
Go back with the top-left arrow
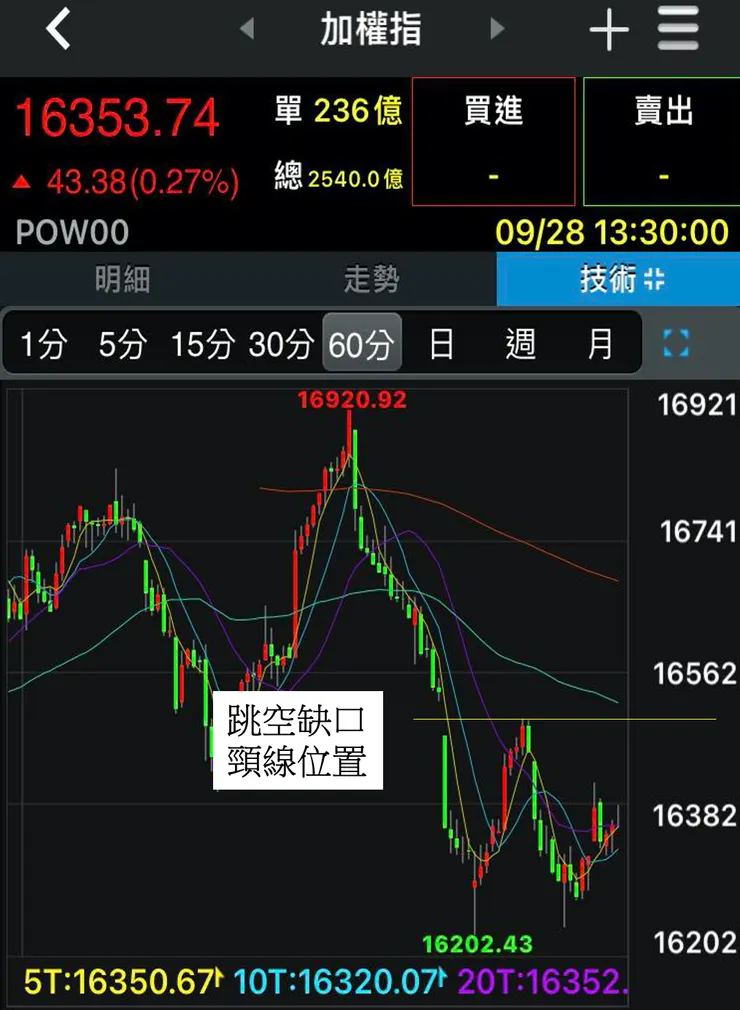59,29
